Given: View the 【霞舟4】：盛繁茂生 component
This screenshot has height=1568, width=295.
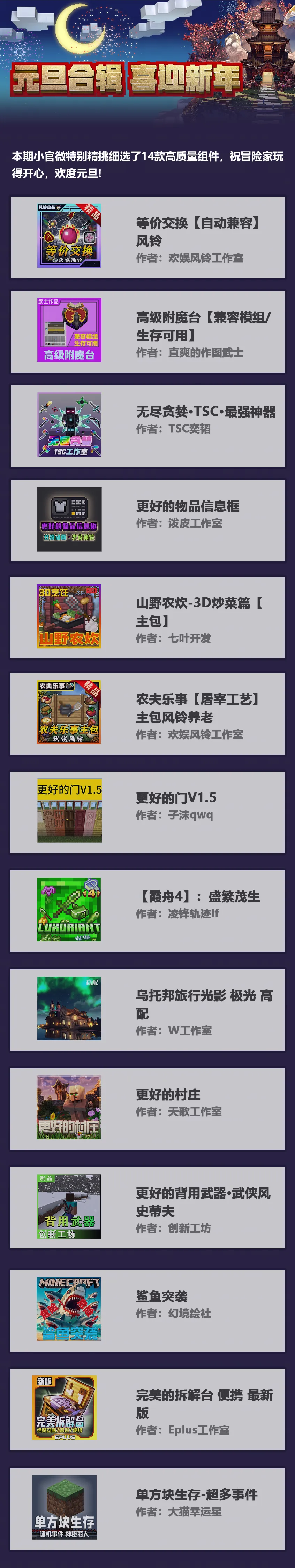Looking at the screenshot, I should (x=147, y=911).
